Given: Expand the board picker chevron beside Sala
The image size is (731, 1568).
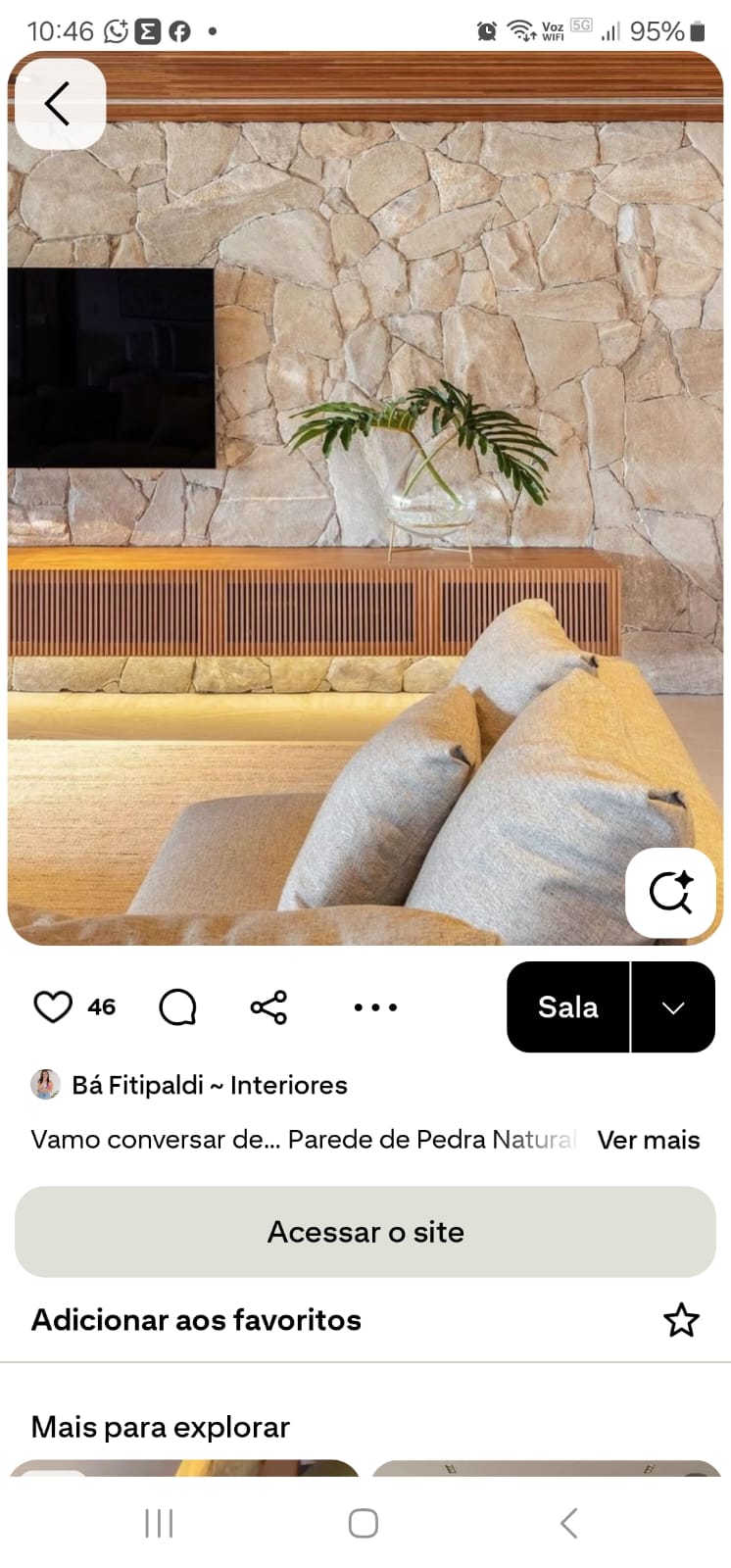Looking at the screenshot, I should (673, 1007).
